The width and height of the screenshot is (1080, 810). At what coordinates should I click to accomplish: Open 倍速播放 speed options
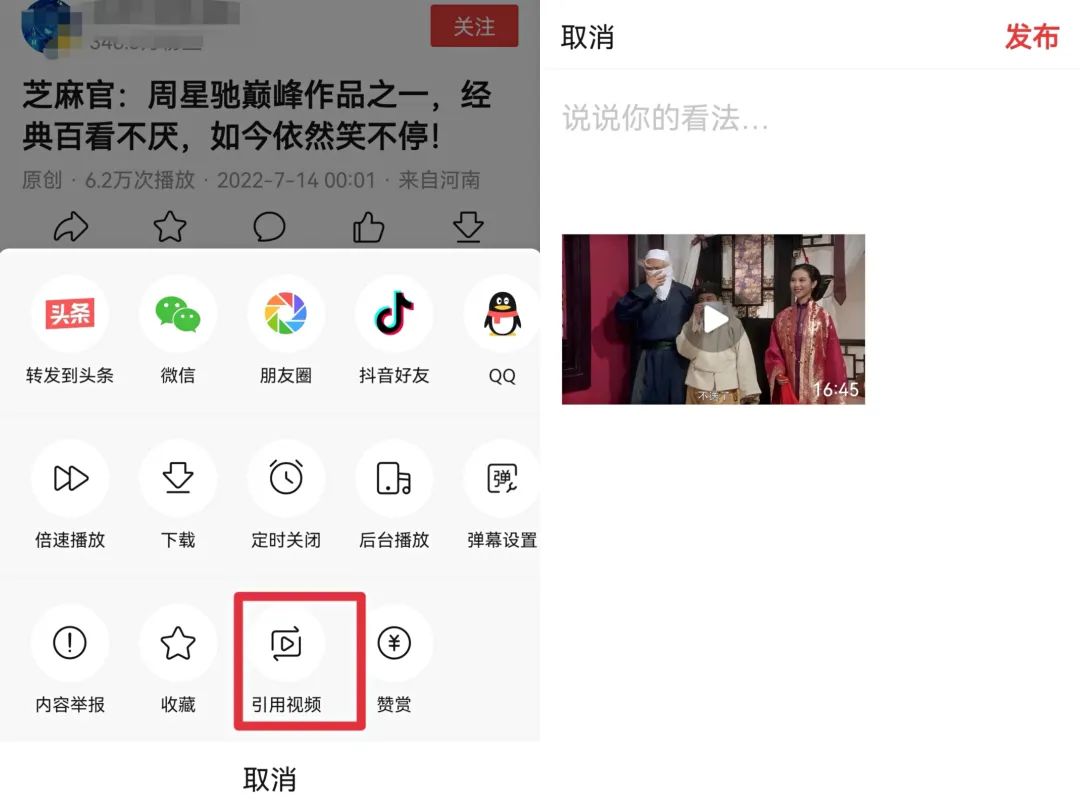70,480
